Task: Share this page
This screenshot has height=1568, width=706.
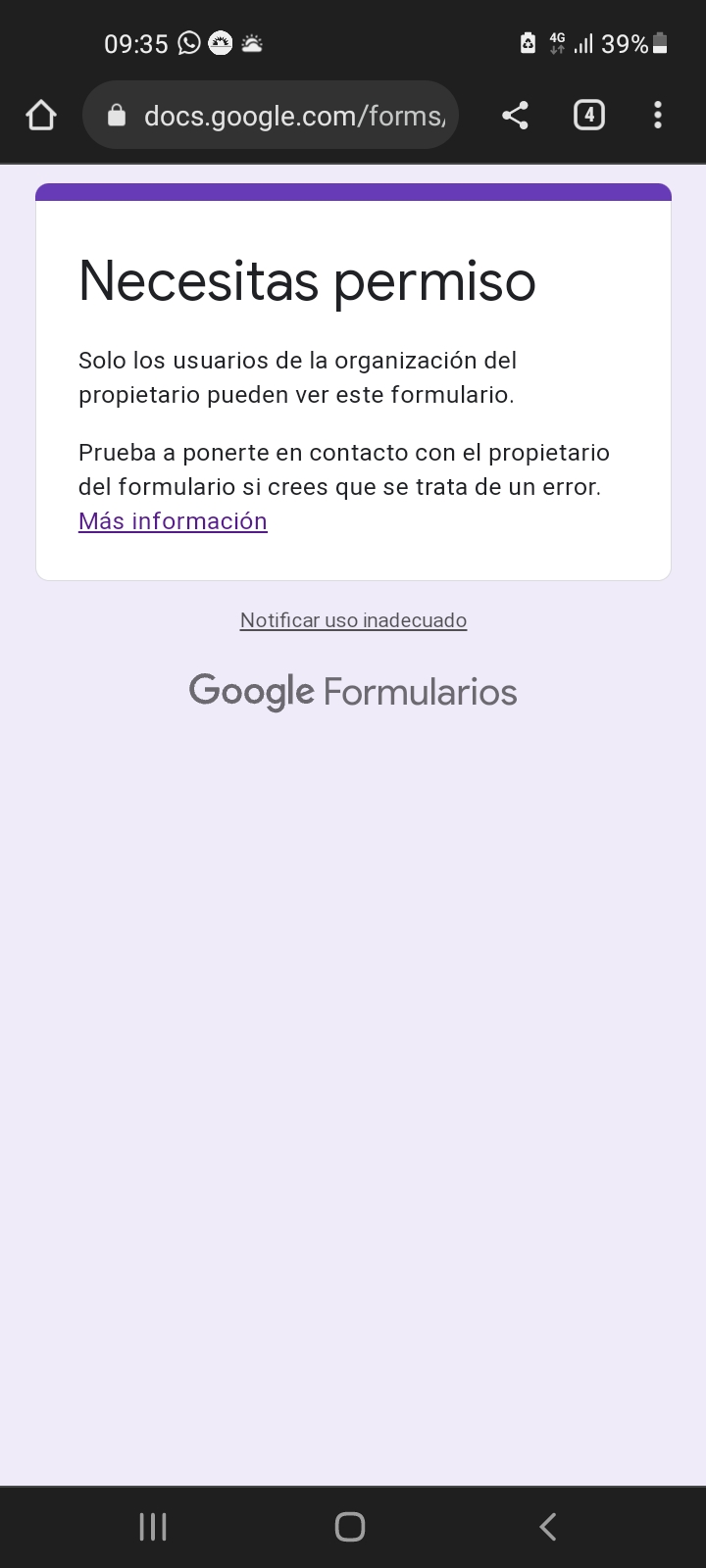Action: coord(515,116)
